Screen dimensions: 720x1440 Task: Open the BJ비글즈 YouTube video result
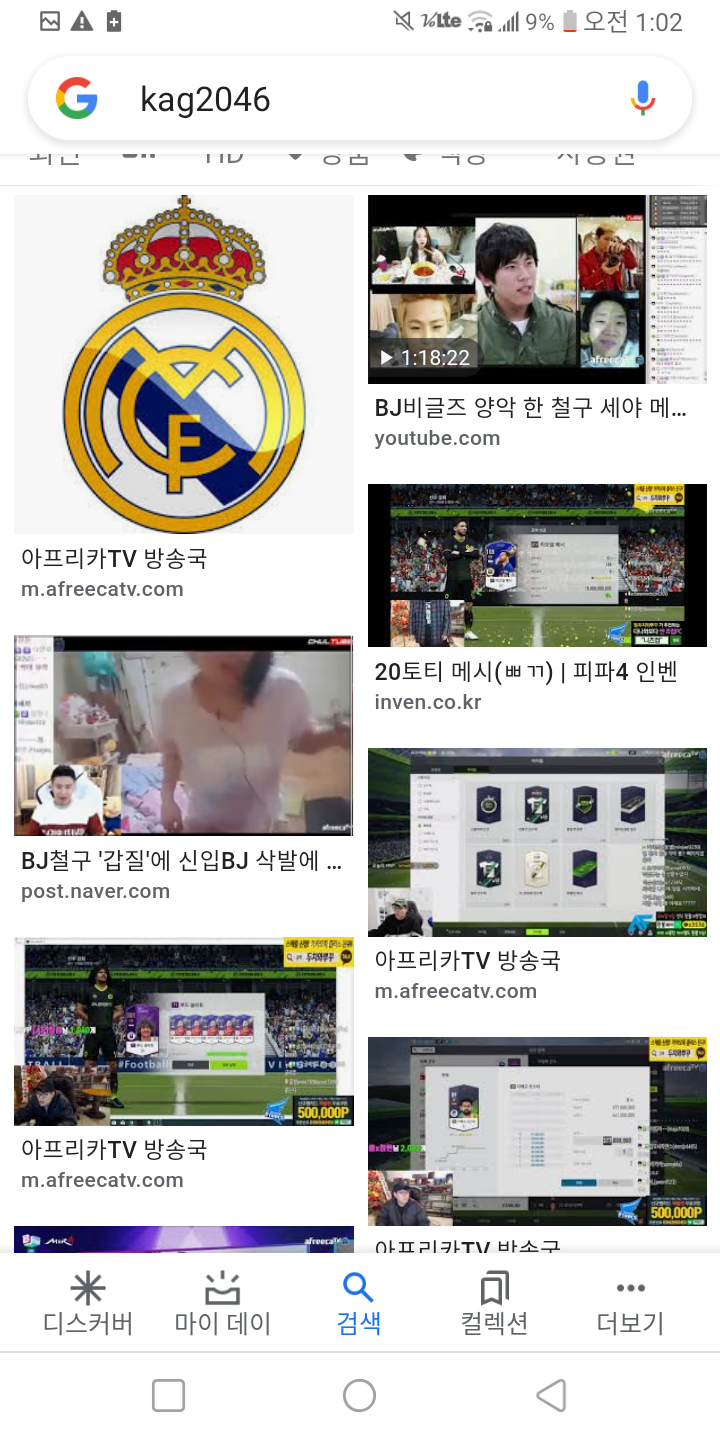point(538,290)
